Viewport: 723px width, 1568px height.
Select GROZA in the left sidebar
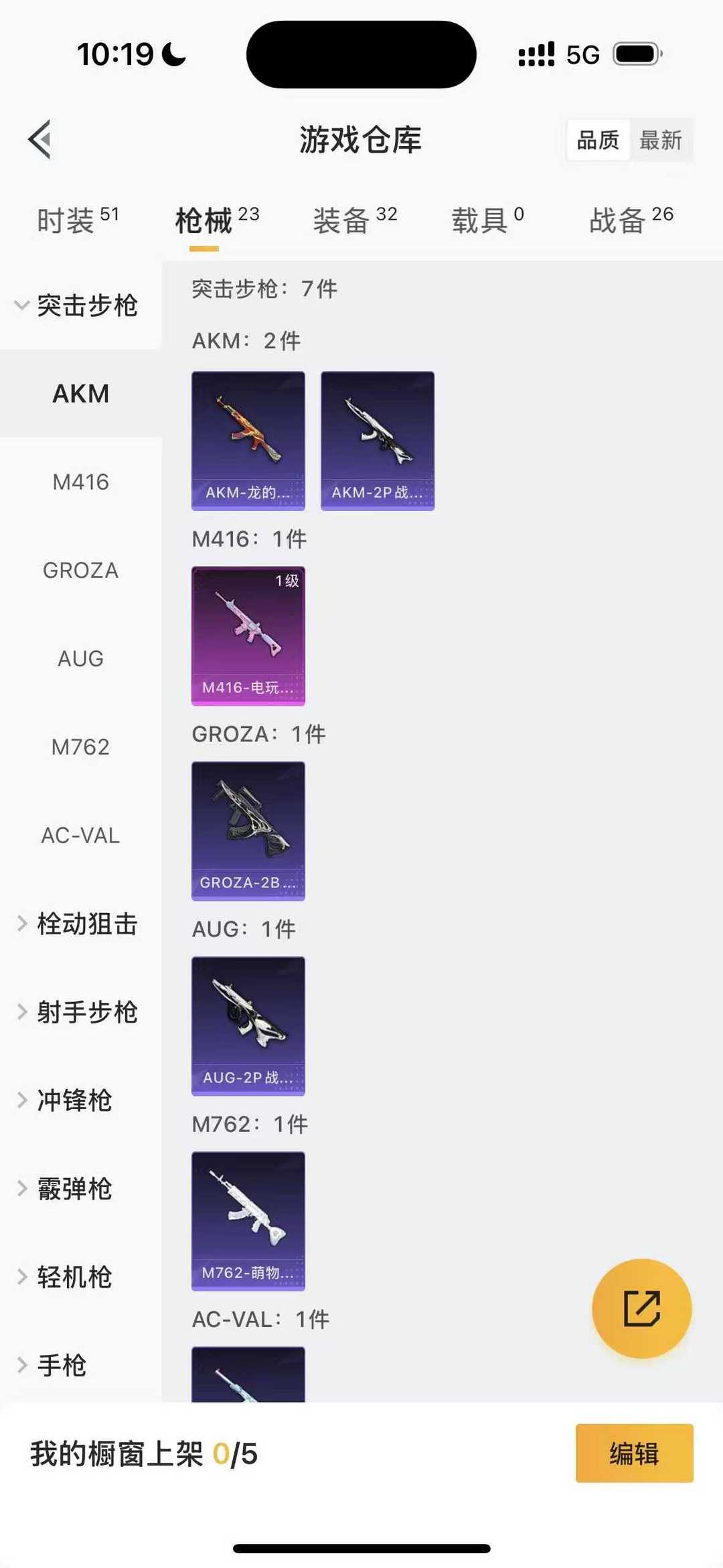(81, 570)
